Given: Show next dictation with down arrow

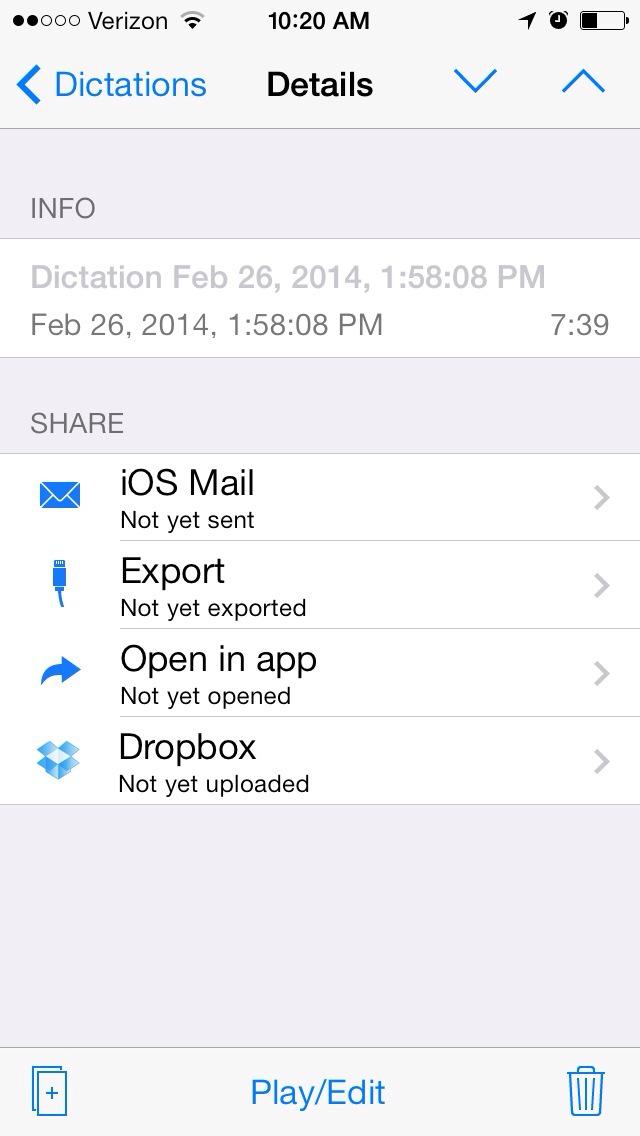Looking at the screenshot, I should pos(475,82).
